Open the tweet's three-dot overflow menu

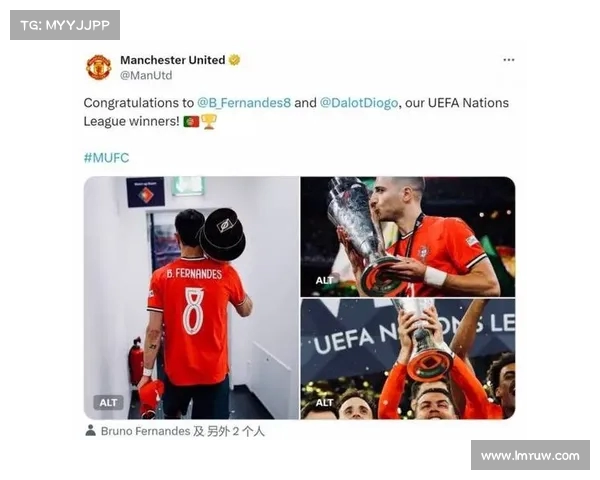pyautogui.click(x=508, y=60)
